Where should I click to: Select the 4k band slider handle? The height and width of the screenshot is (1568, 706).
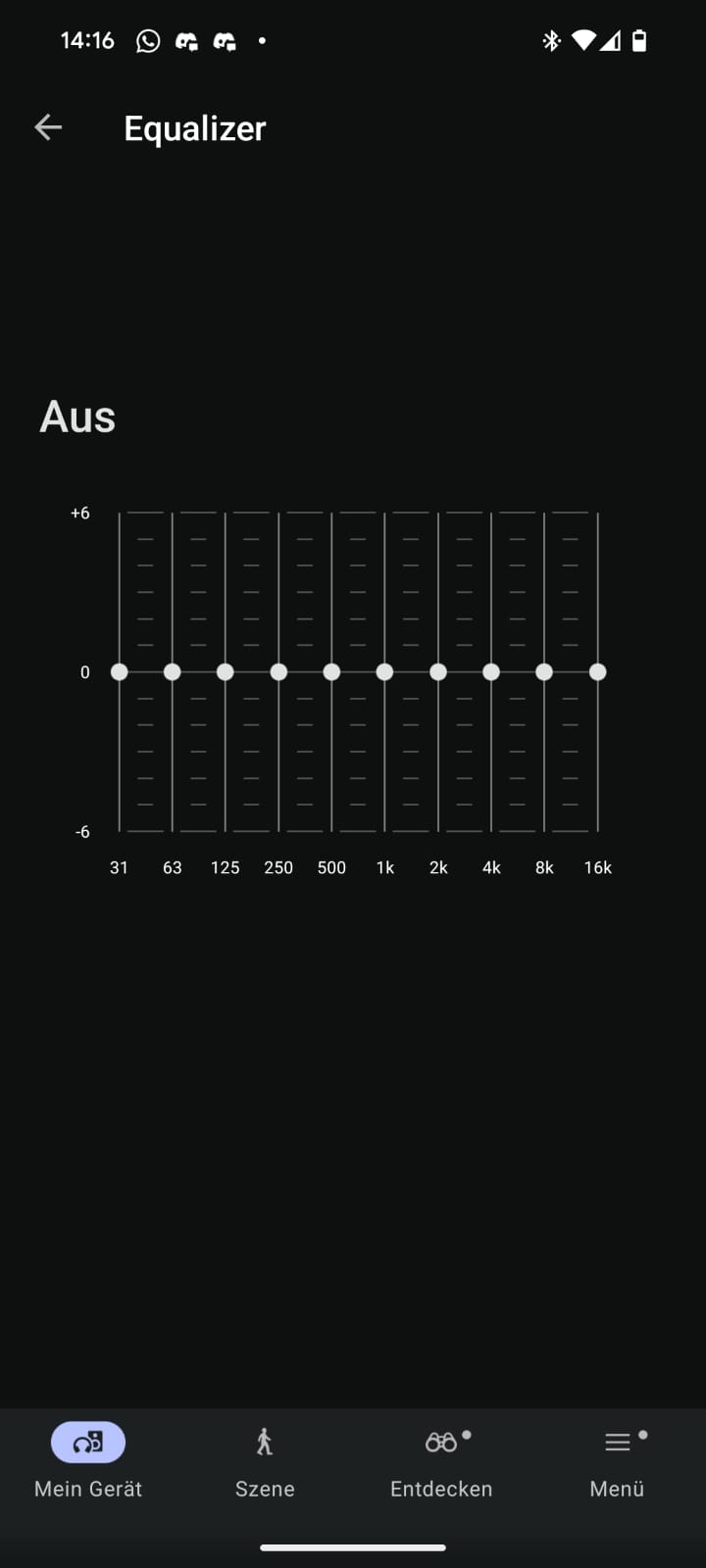click(x=491, y=672)
